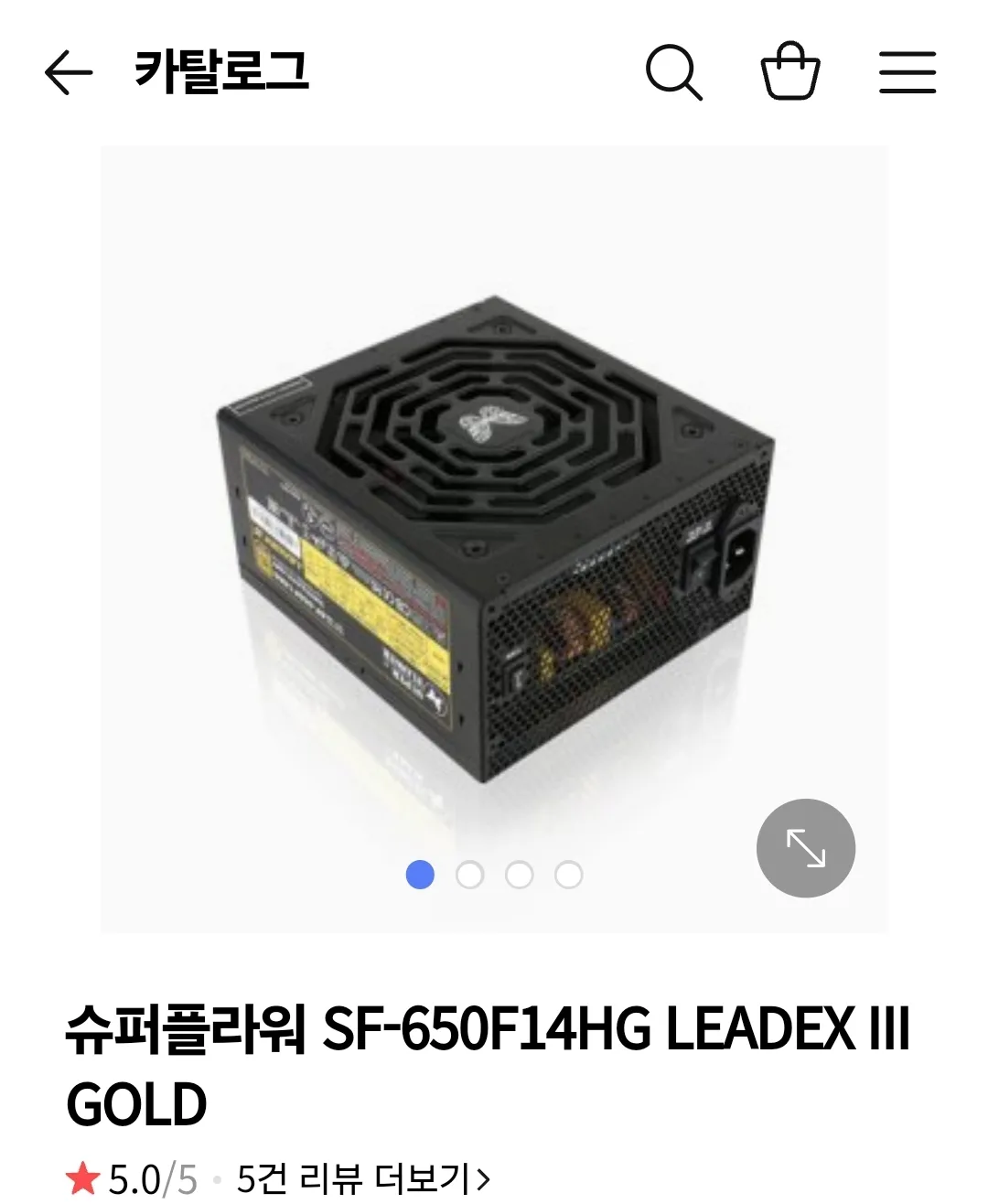988x1204 pixels.
Task: Select the third carousel dot
Action: click(521, 876)
